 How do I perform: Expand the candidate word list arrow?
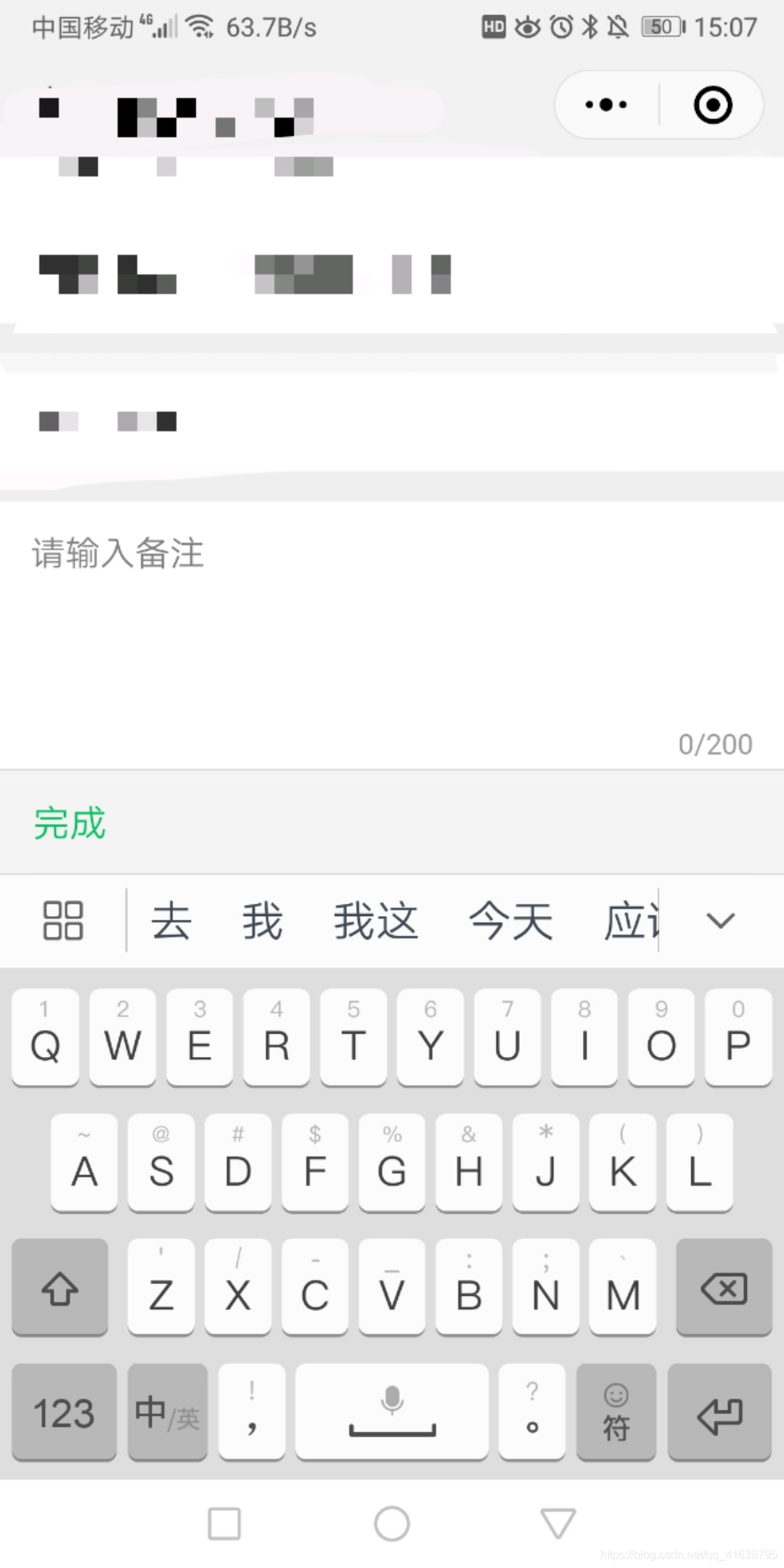click(x=720, y=920)
